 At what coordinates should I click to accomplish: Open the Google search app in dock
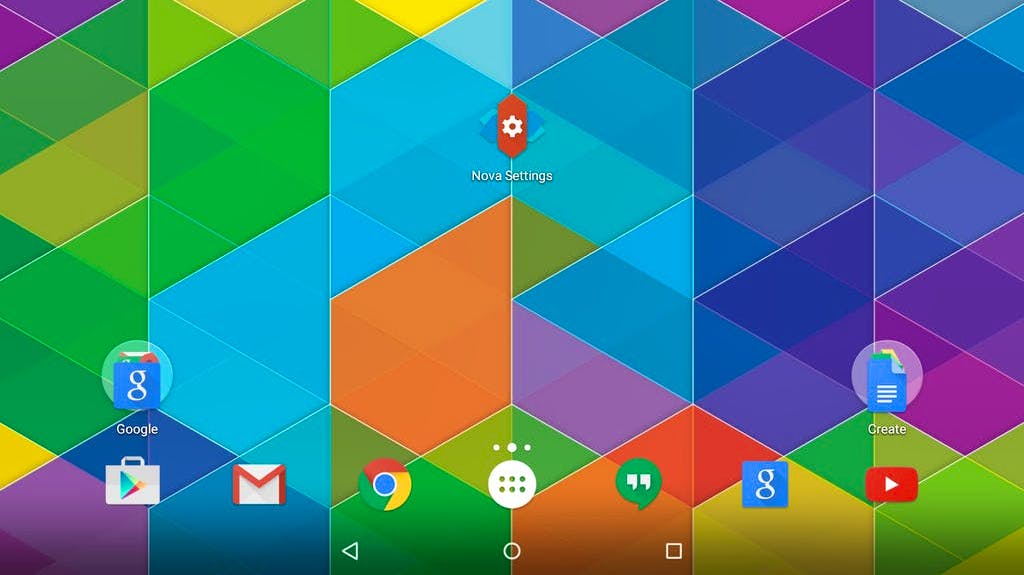click(x=765, y=485)
